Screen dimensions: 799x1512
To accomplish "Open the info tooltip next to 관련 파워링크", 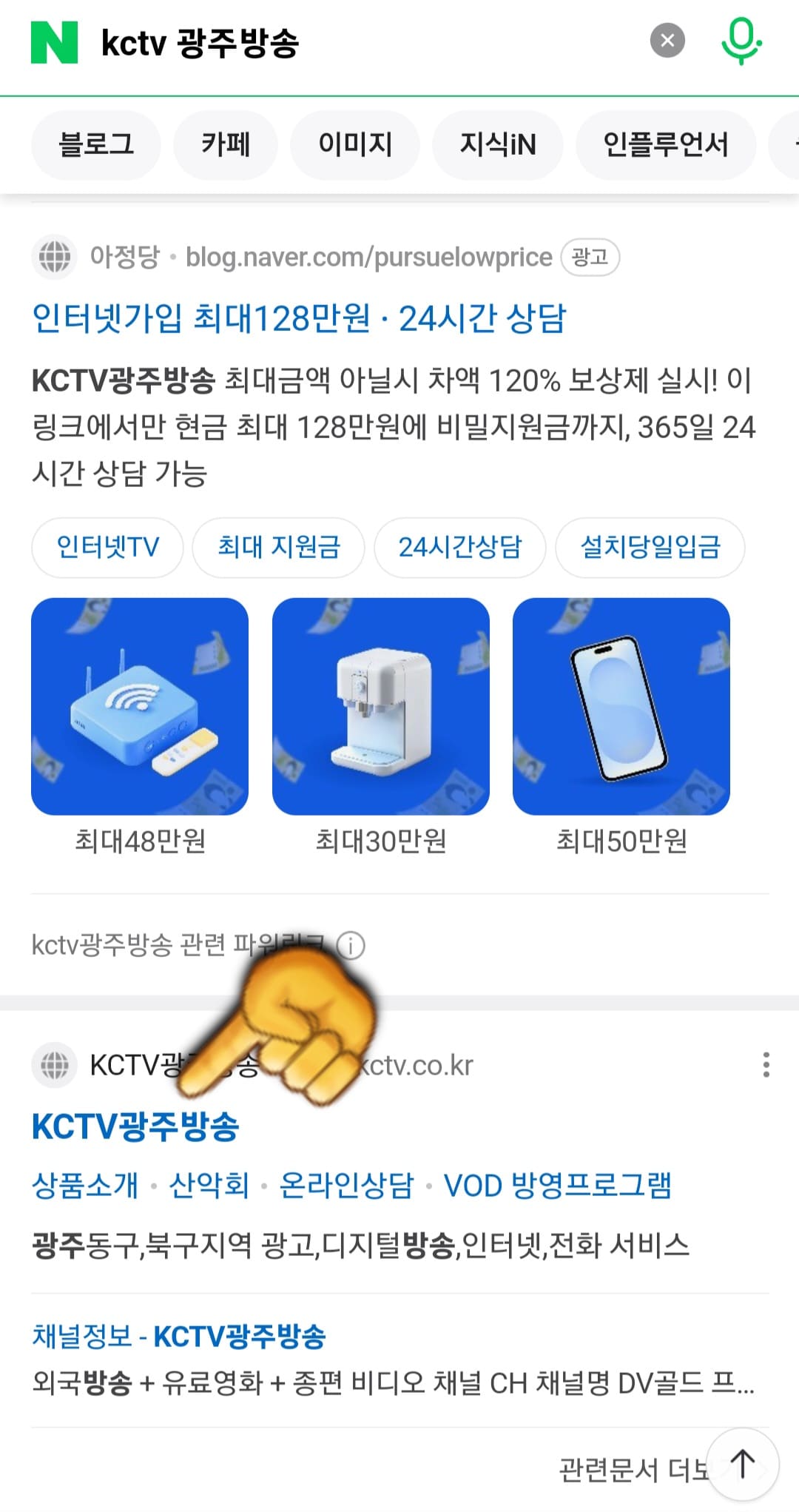I will click(349, 945).
